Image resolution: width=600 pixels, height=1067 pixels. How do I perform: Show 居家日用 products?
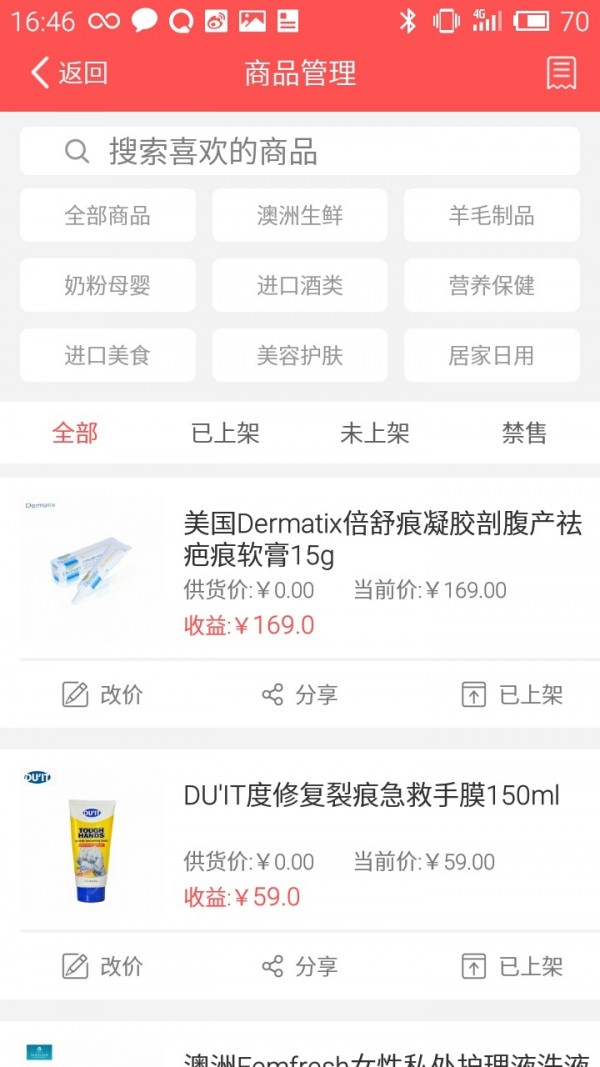491,355
